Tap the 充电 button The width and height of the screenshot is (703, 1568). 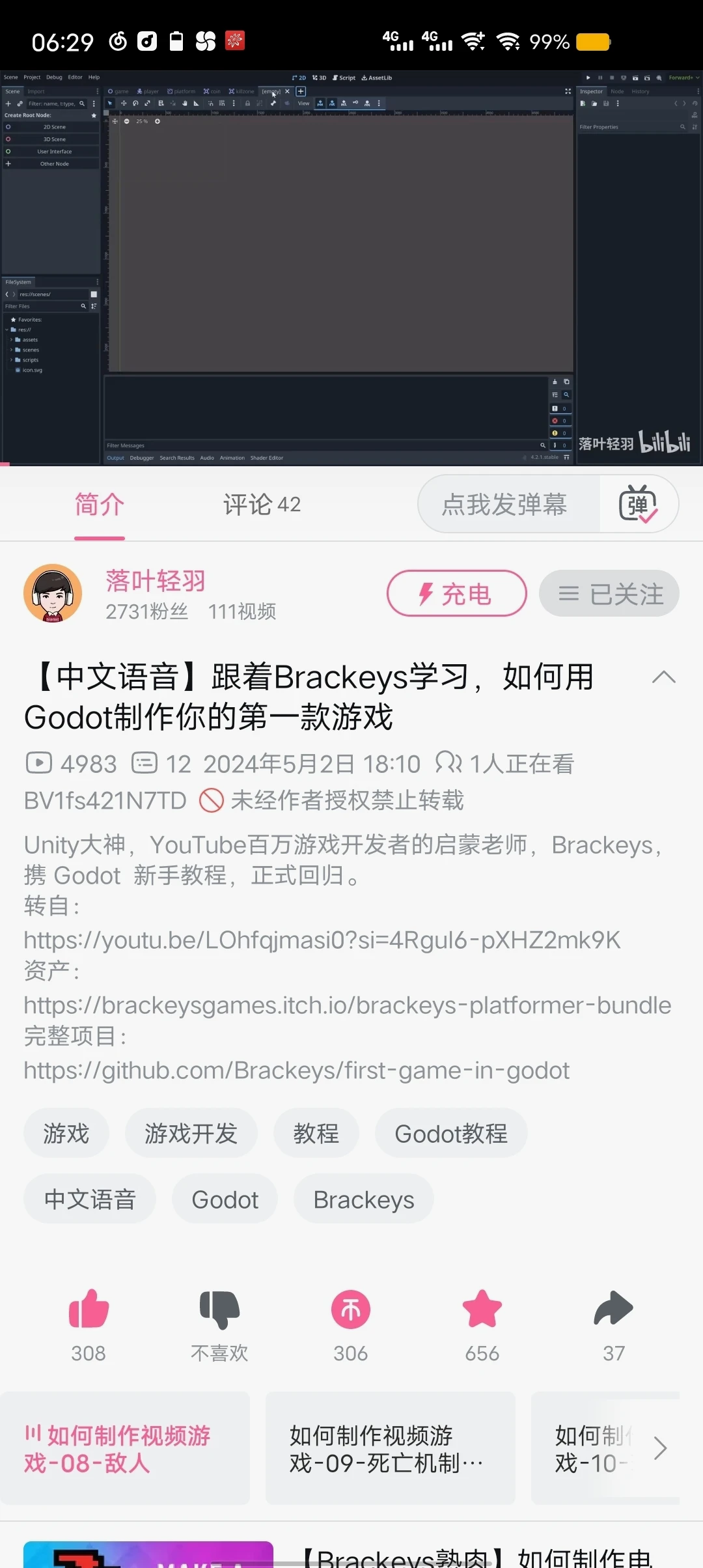pyautogui.click(x=456, y=593)
